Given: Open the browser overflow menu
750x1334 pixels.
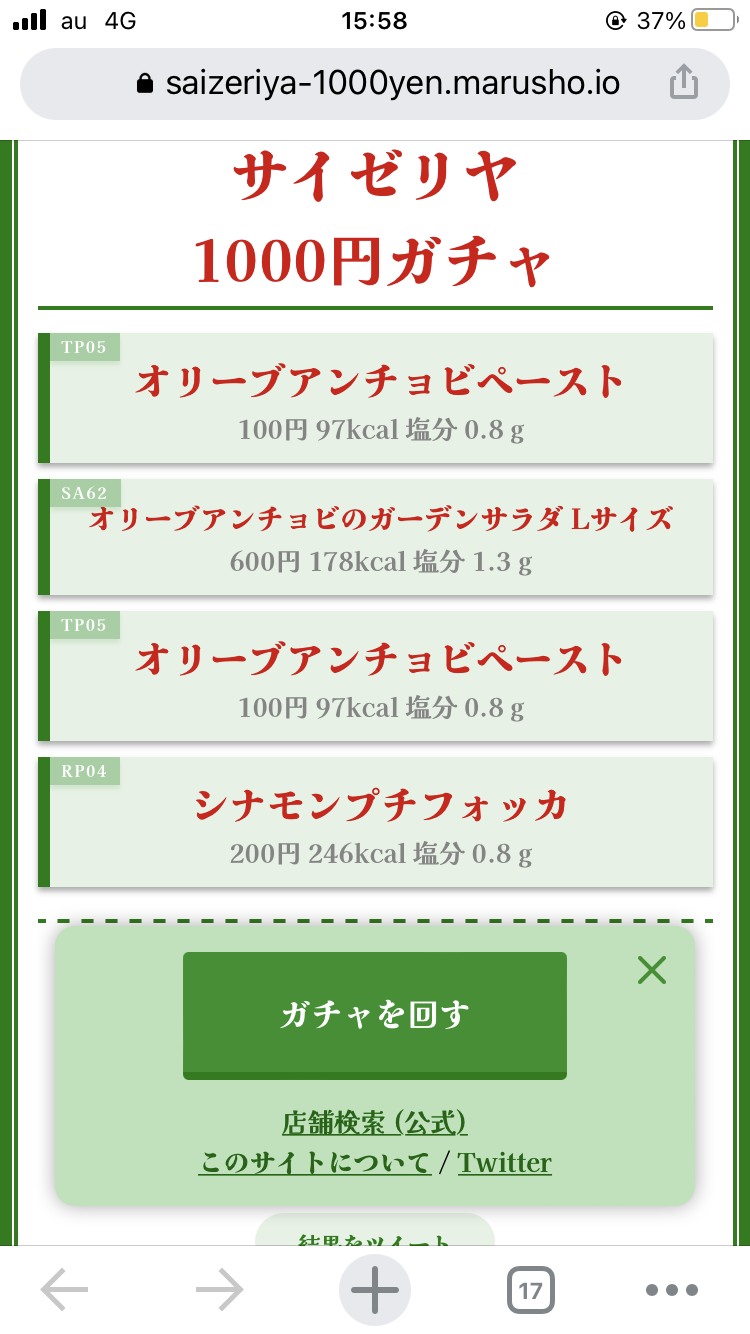Looking at the screenshot, I should 671,1290.
